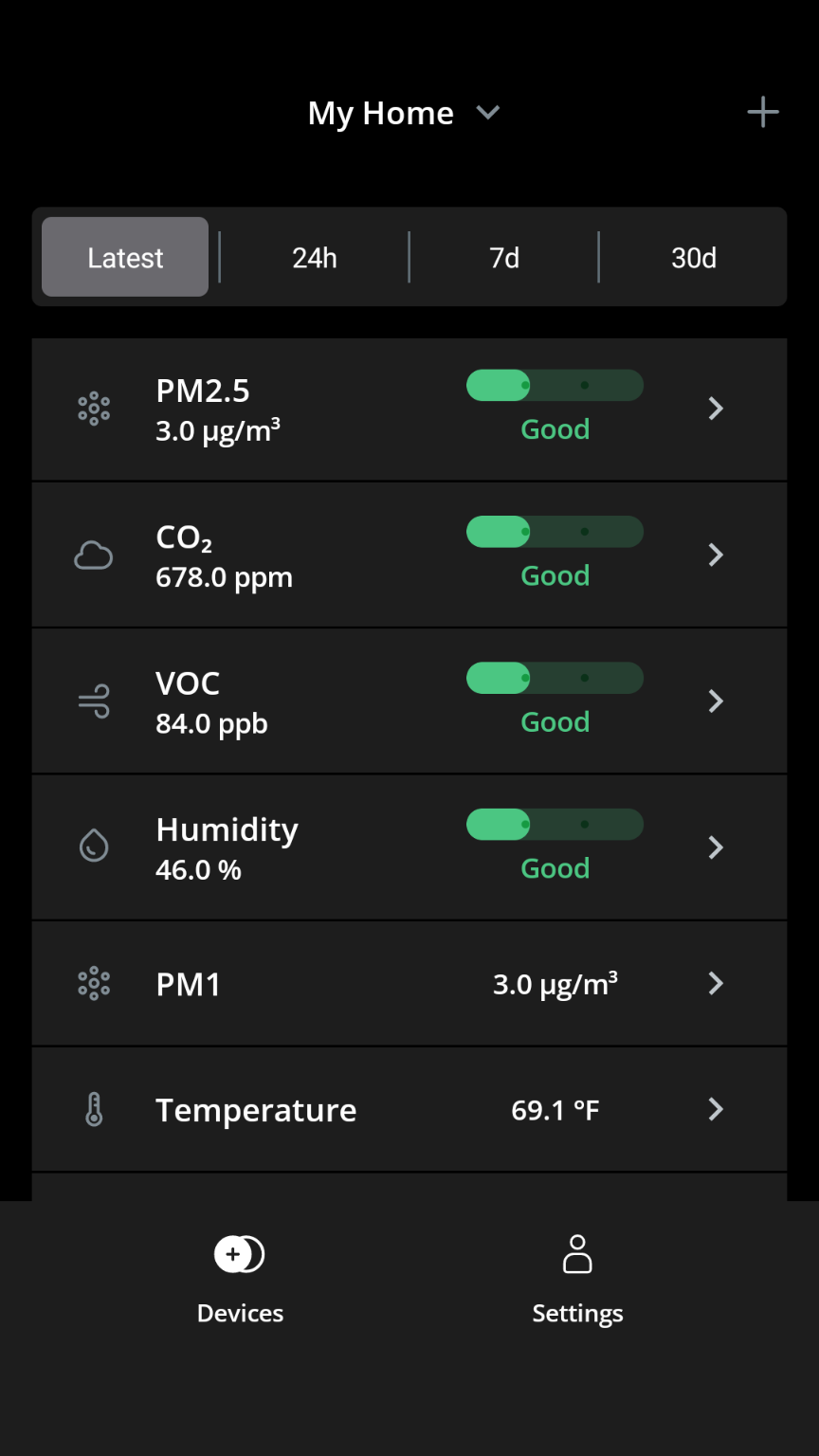The image size is (819, 1456).
Task: Click the Humidity quality indicator bar
Action: [x=555, y=824]
